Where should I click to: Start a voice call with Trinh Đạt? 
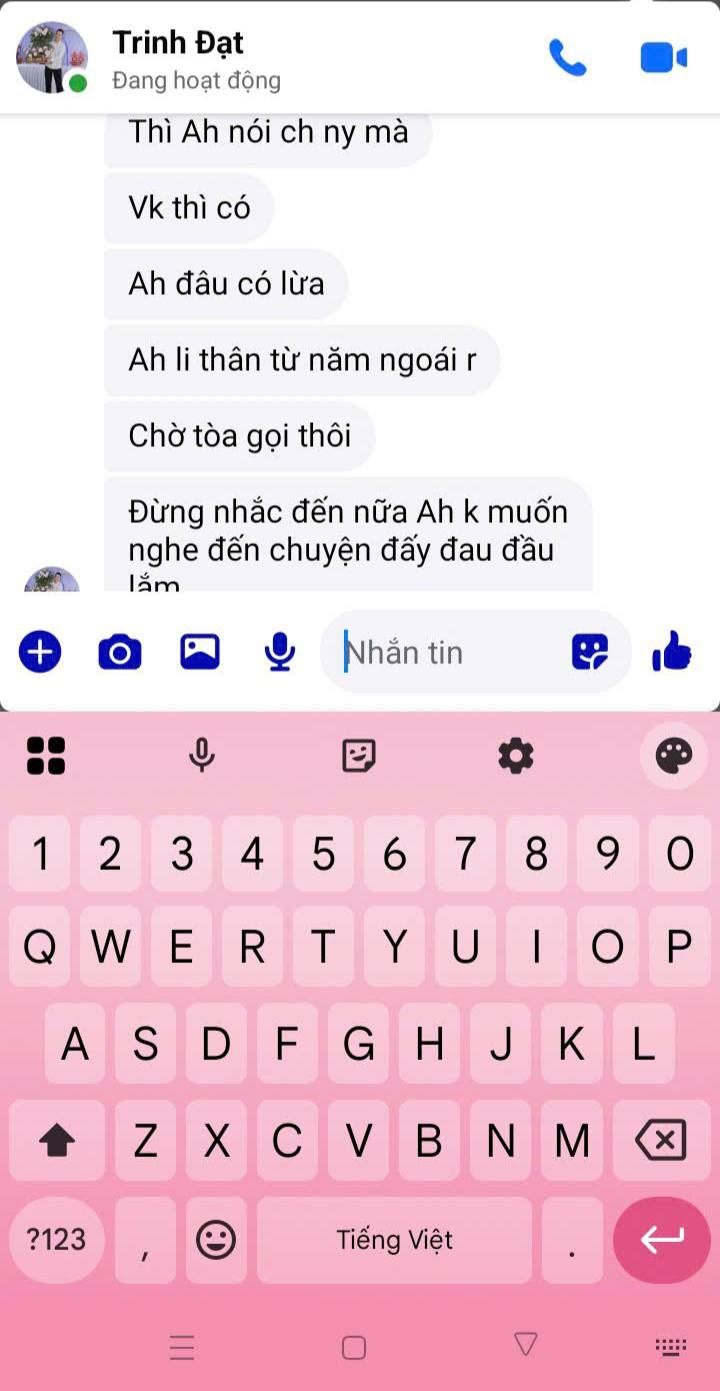point(567,58)
